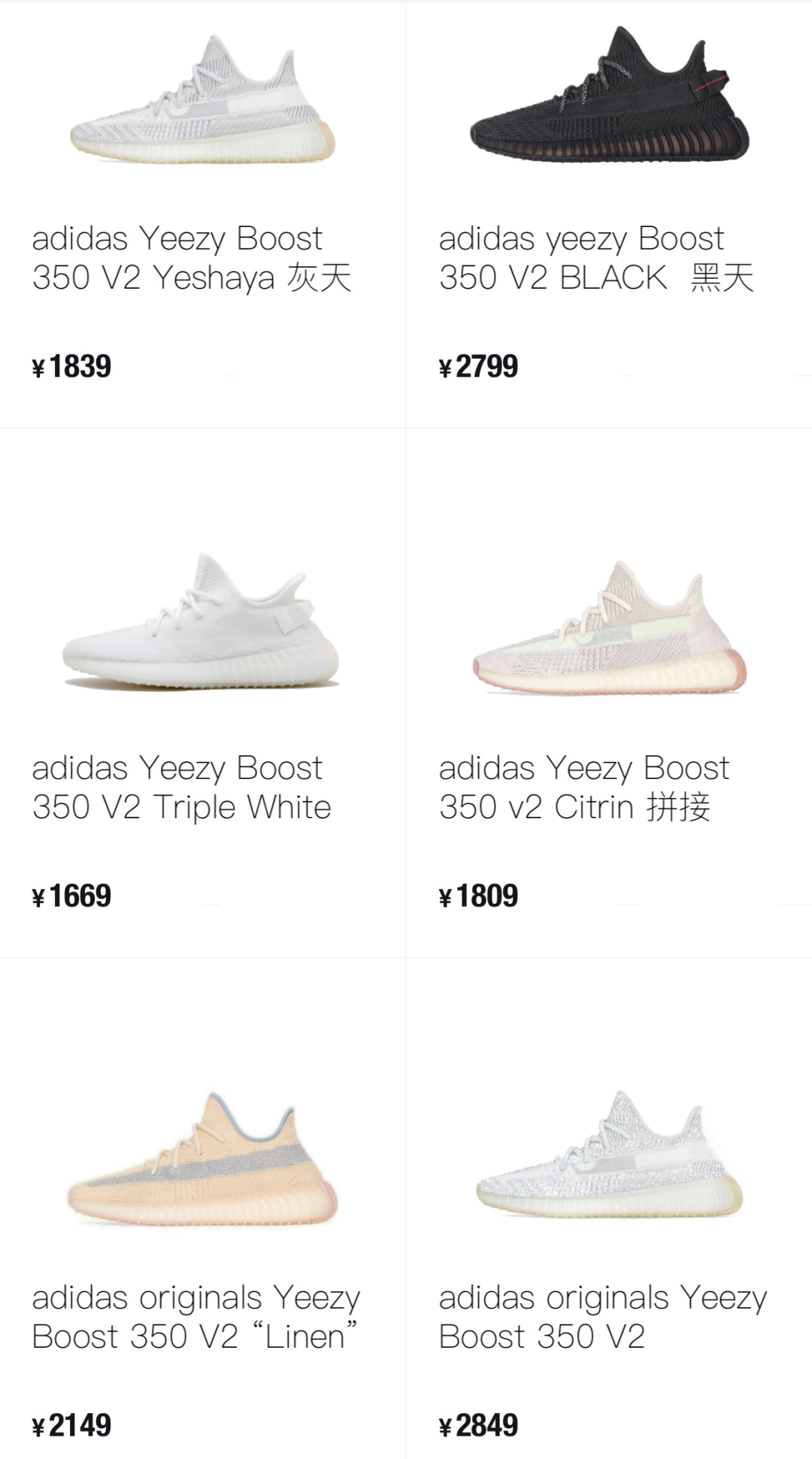Open the Yeezy Boost 350 V2 "Linen" card
This screenshot has height=1459, width=812.
[202, 1209]
